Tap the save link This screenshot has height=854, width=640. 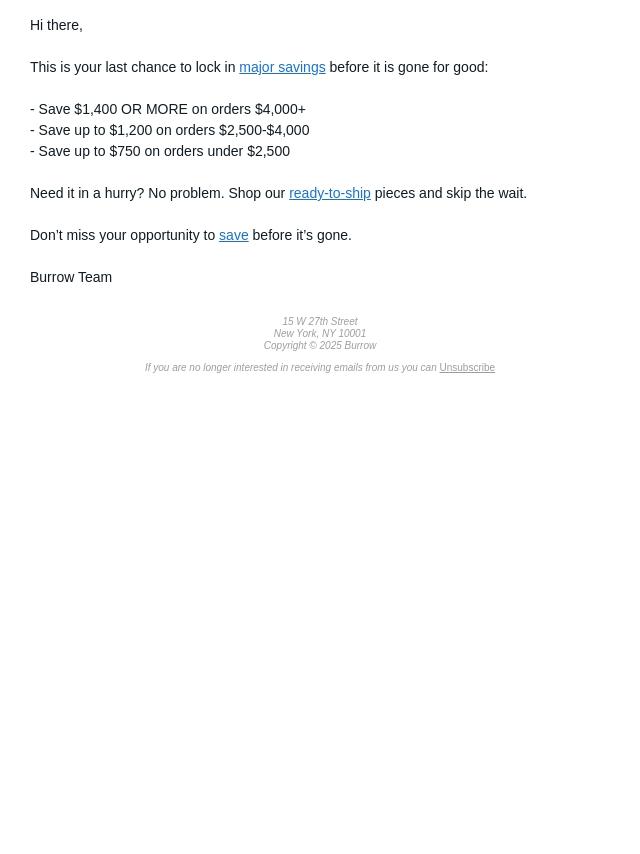(x=234, y=235)
